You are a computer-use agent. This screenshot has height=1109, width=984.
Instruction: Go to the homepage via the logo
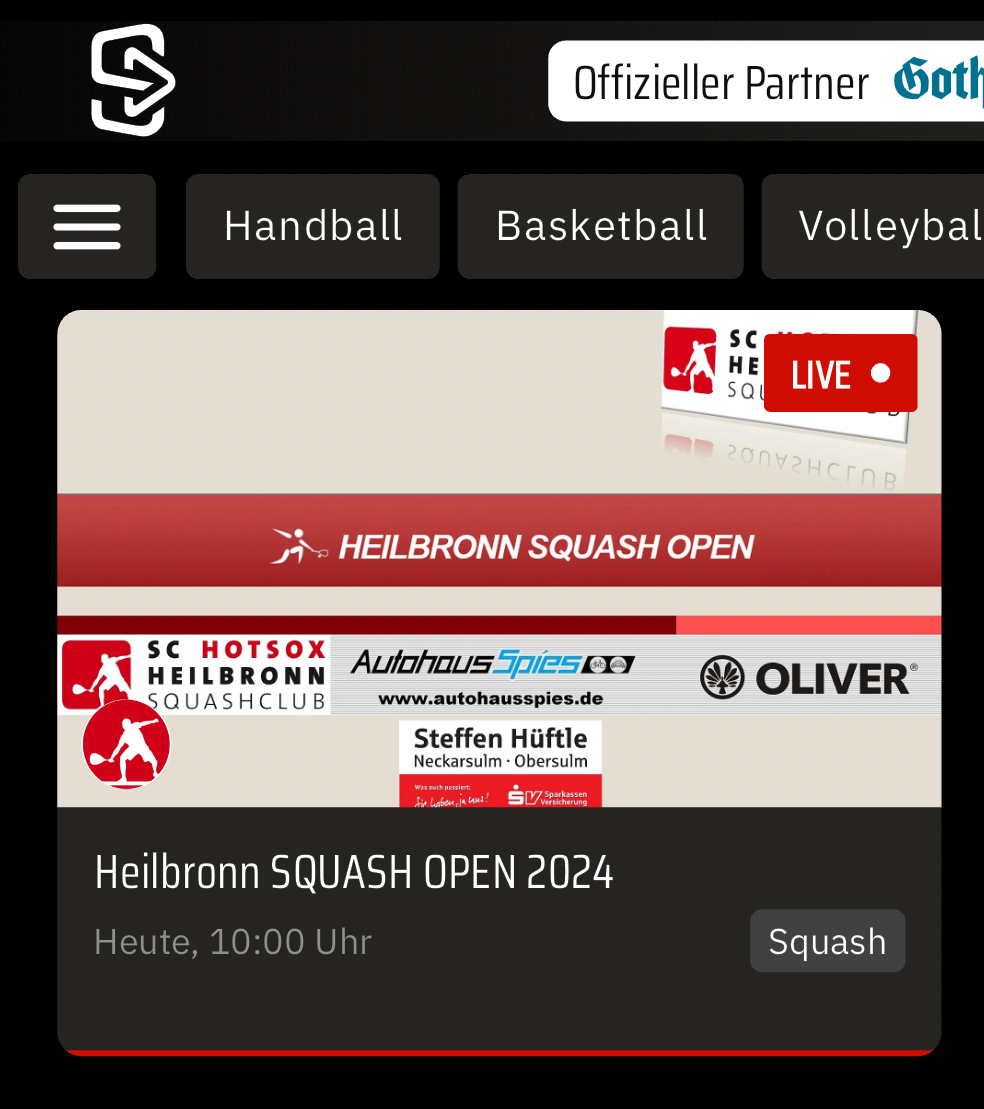pyautogui.click(x=132, y=80)
